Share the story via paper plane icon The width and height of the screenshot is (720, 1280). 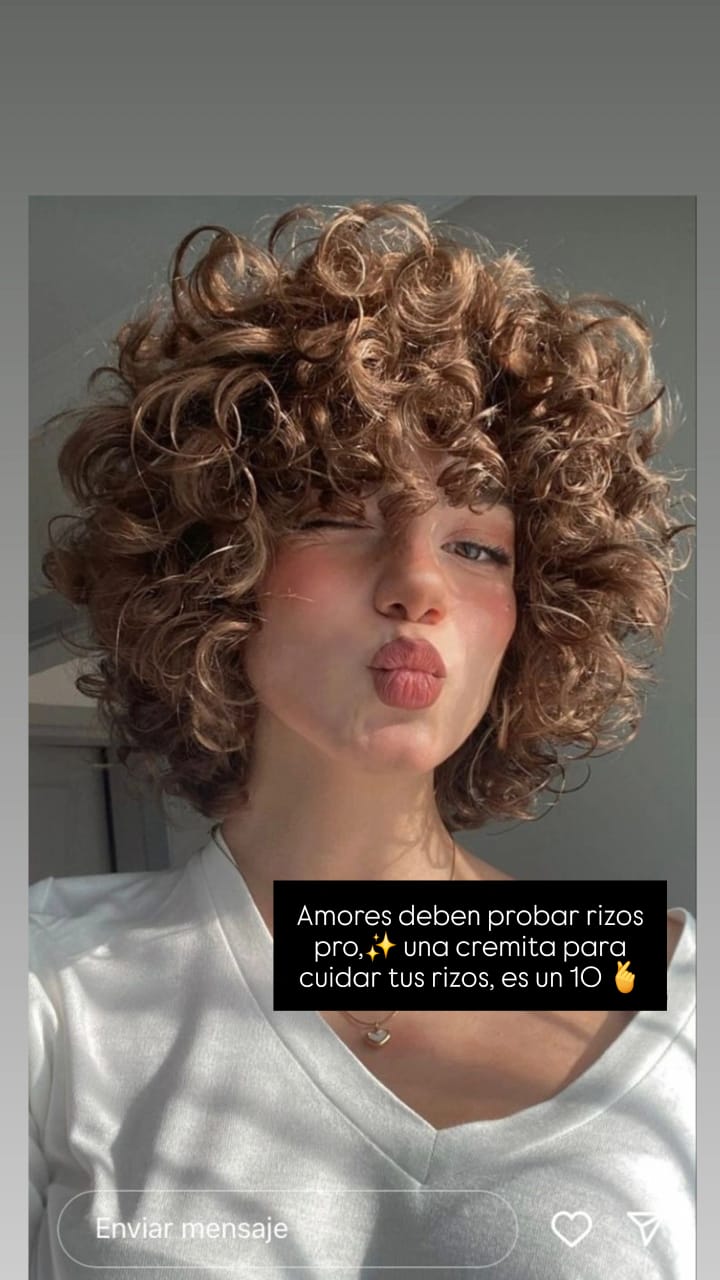(644, 1228)
